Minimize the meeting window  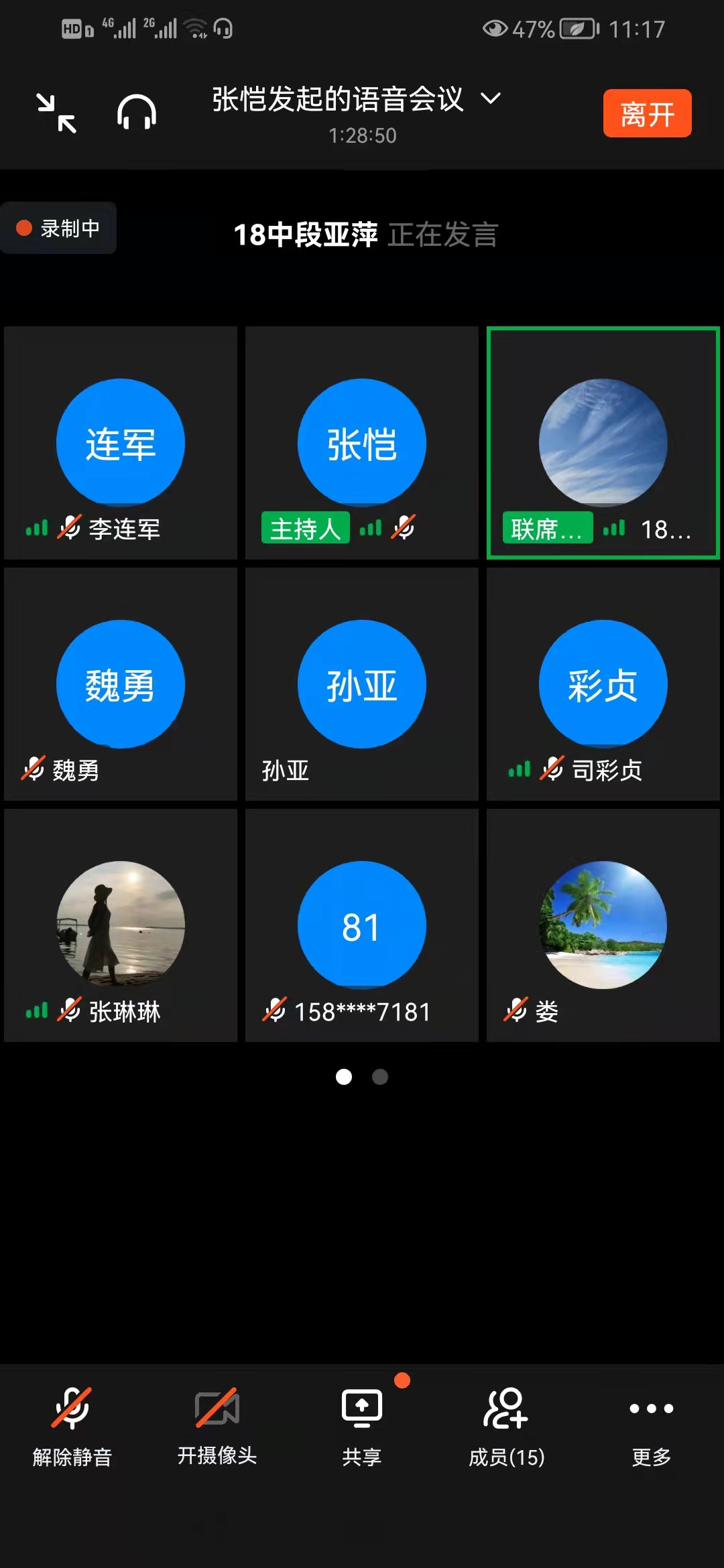(56, 113)
